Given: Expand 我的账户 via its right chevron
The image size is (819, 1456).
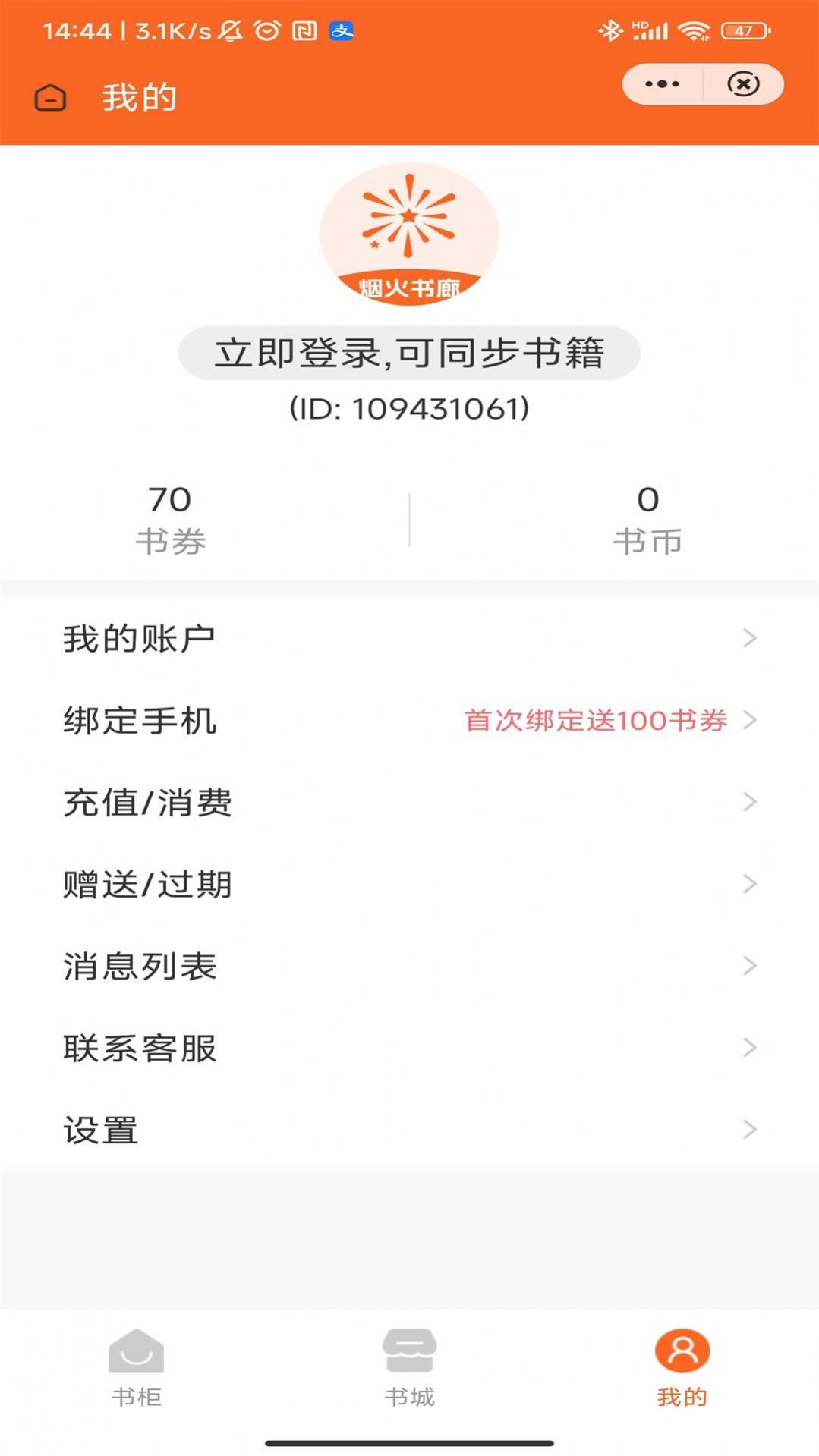Looking at the screenshot, I should (x=748, y=638).
